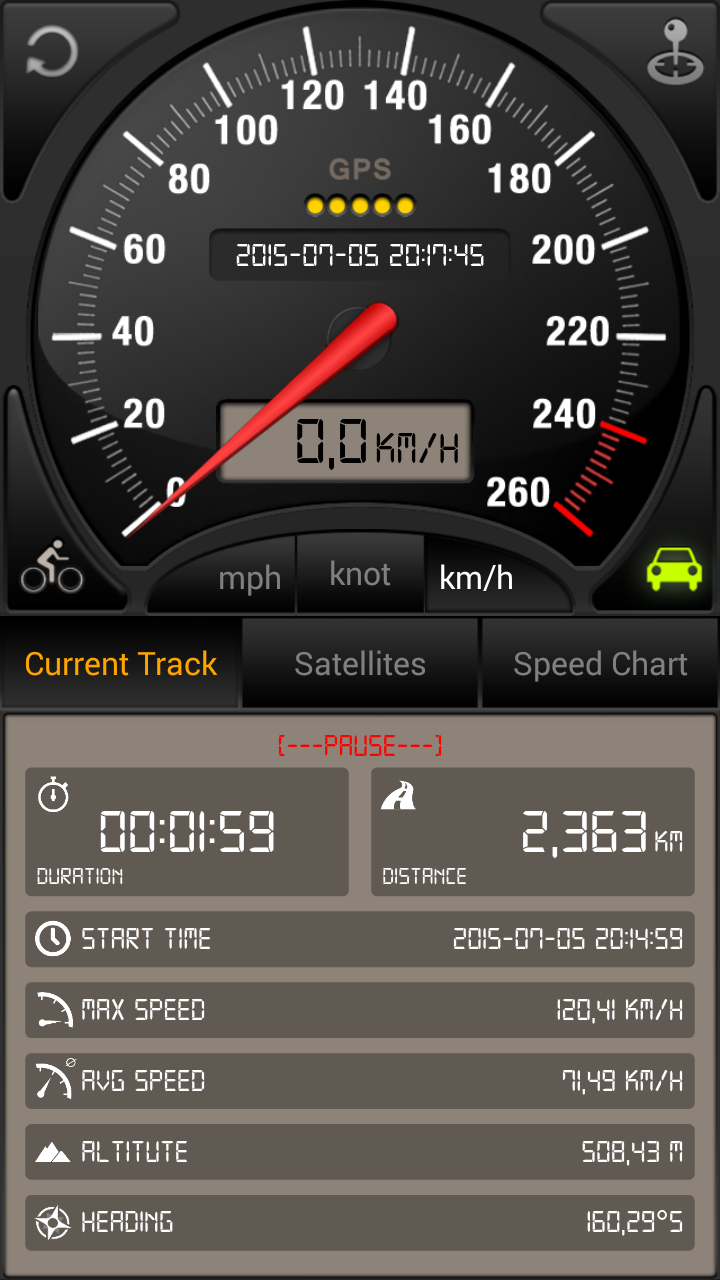Show the Speed Chart tab
720x1280 pixels.
(600, 664)
